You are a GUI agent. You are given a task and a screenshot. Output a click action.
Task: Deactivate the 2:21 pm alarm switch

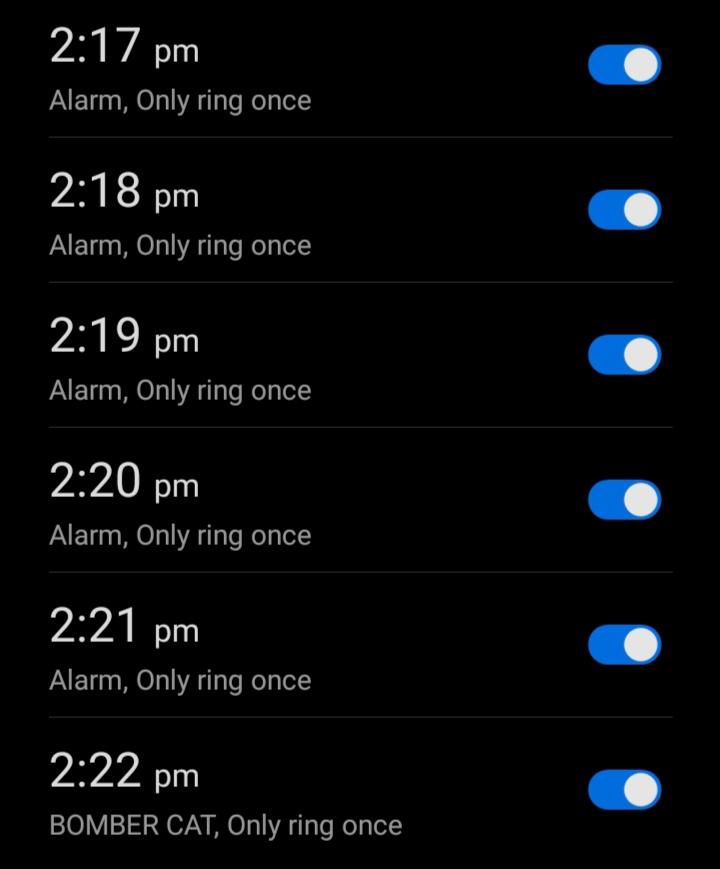[x=624, y=645]
